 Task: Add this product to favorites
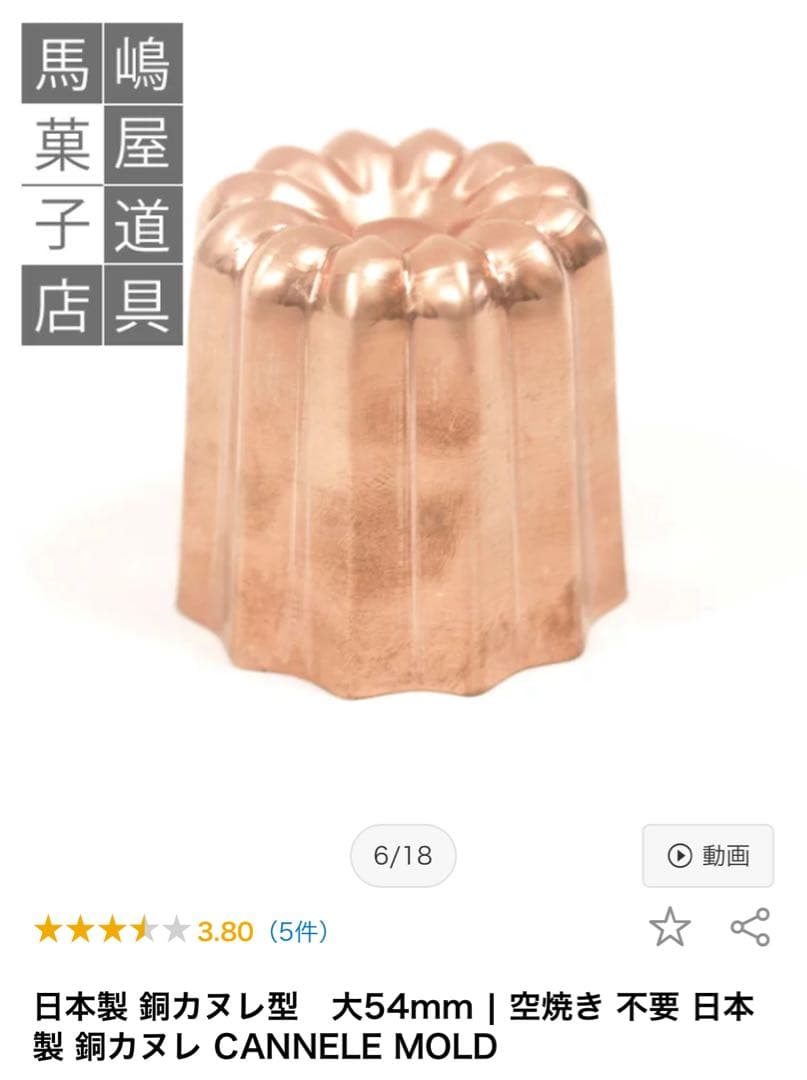pos(669,928)
